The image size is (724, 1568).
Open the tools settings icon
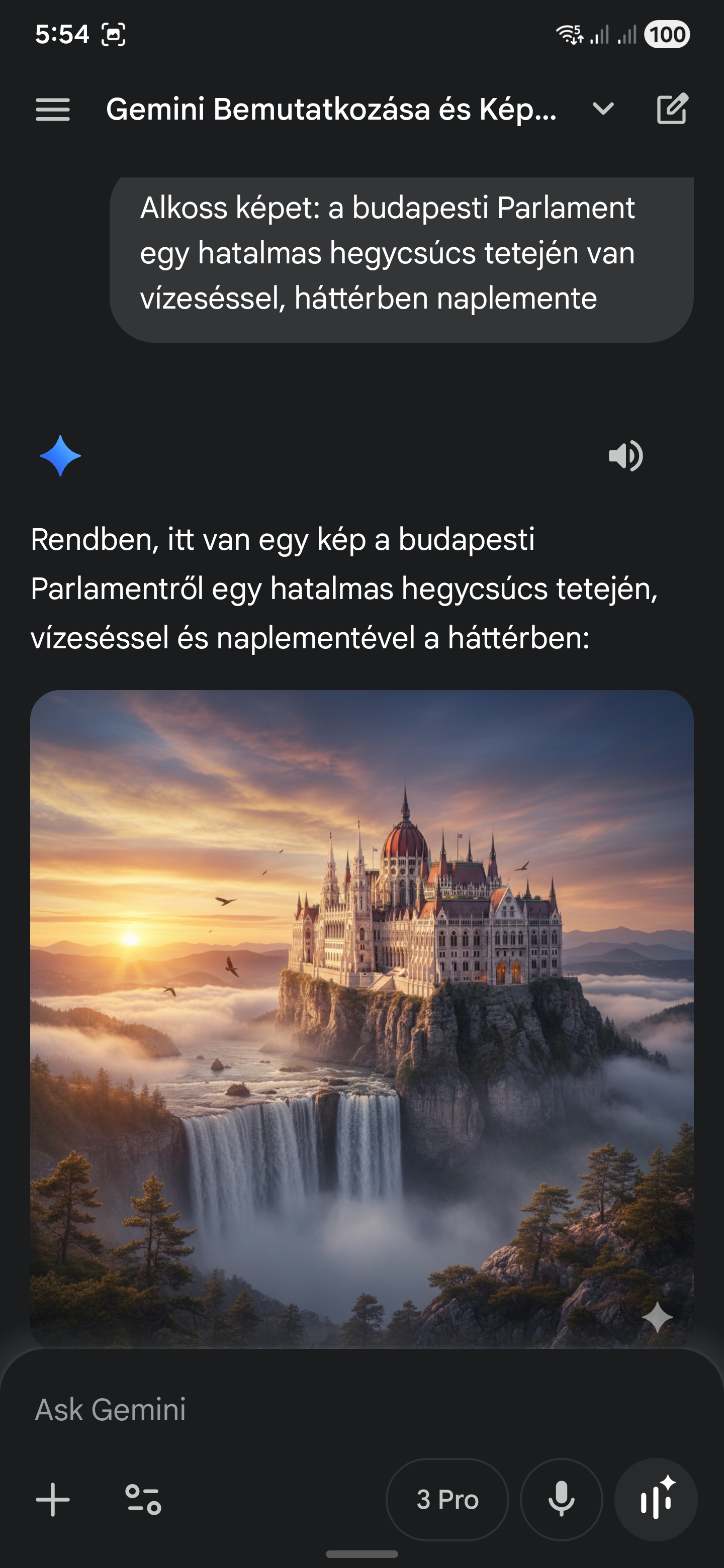[x=143, y=1499]
